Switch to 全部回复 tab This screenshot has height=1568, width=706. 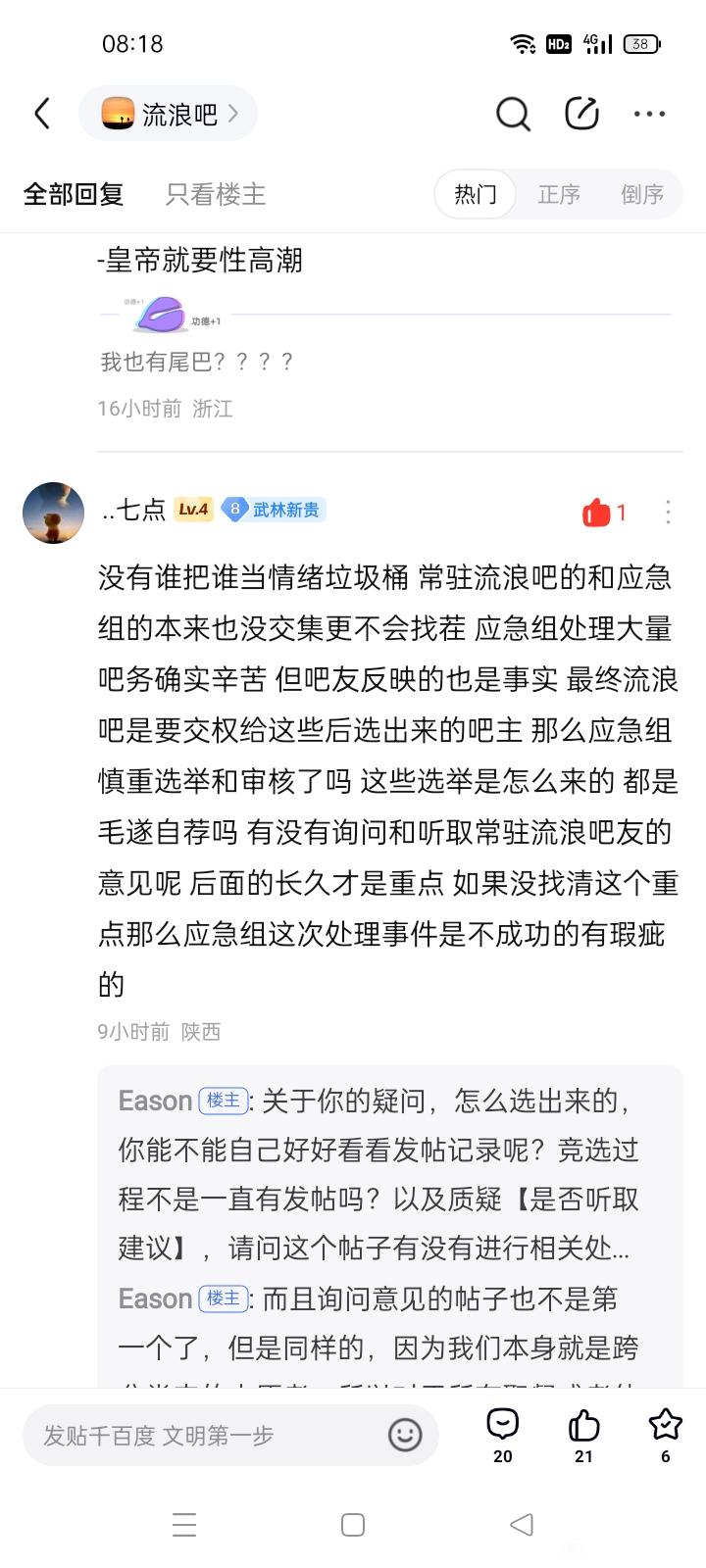tap(74, 194)
